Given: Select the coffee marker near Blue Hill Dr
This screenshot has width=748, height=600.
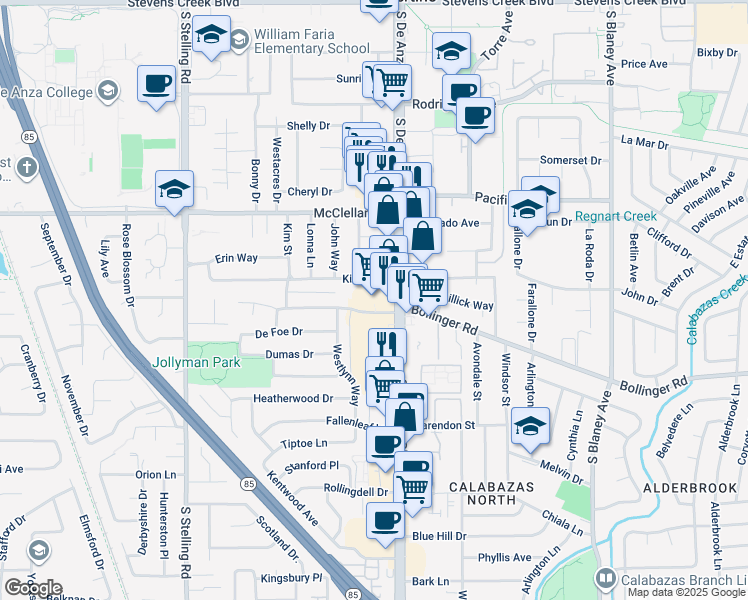Looking at the screenshot, I should tap(385, 521).
